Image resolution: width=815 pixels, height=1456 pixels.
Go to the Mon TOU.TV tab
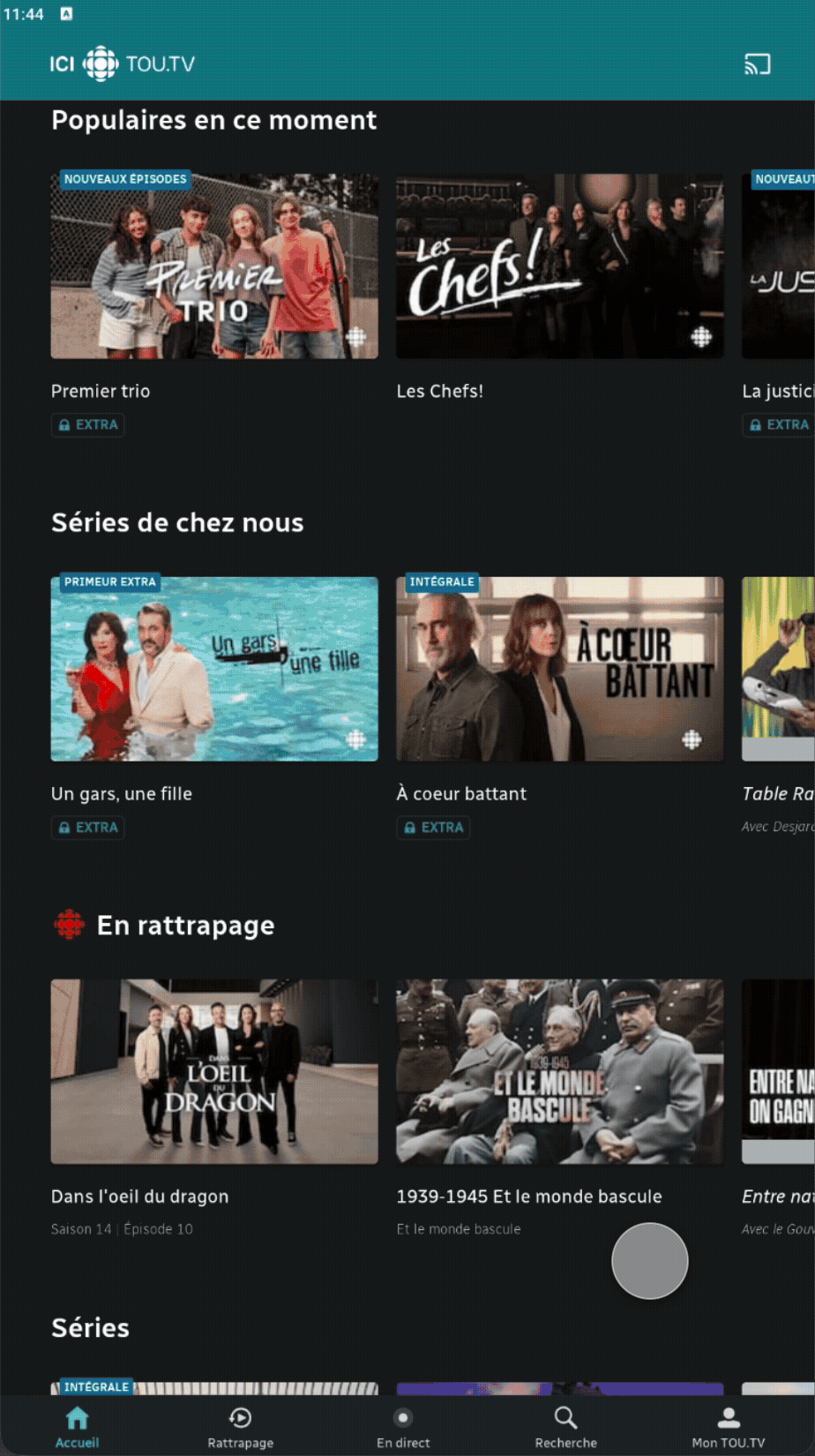728,1428
